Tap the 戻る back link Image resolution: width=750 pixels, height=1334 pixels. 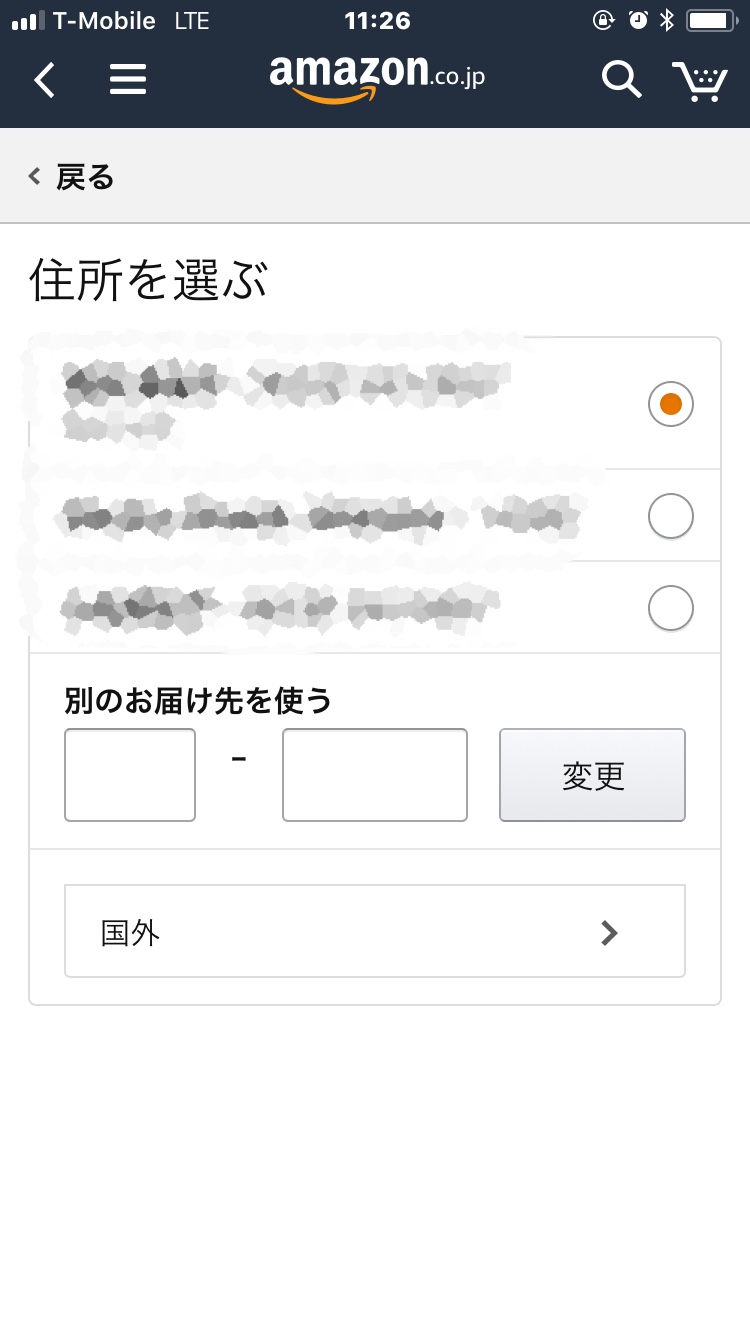pyautogui.click(x=71, y=177)
